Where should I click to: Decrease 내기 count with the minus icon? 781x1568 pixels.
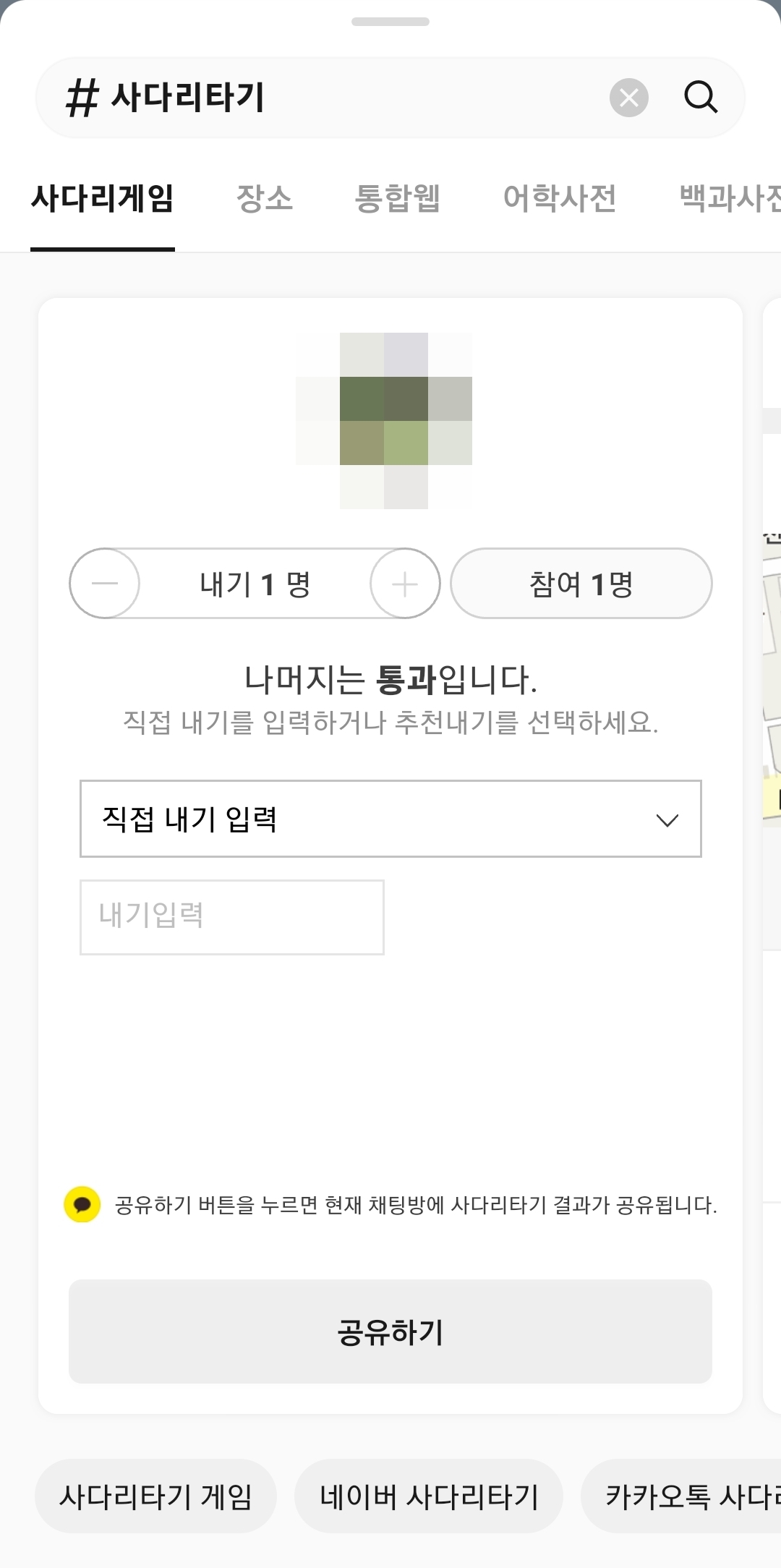(103, 584)
